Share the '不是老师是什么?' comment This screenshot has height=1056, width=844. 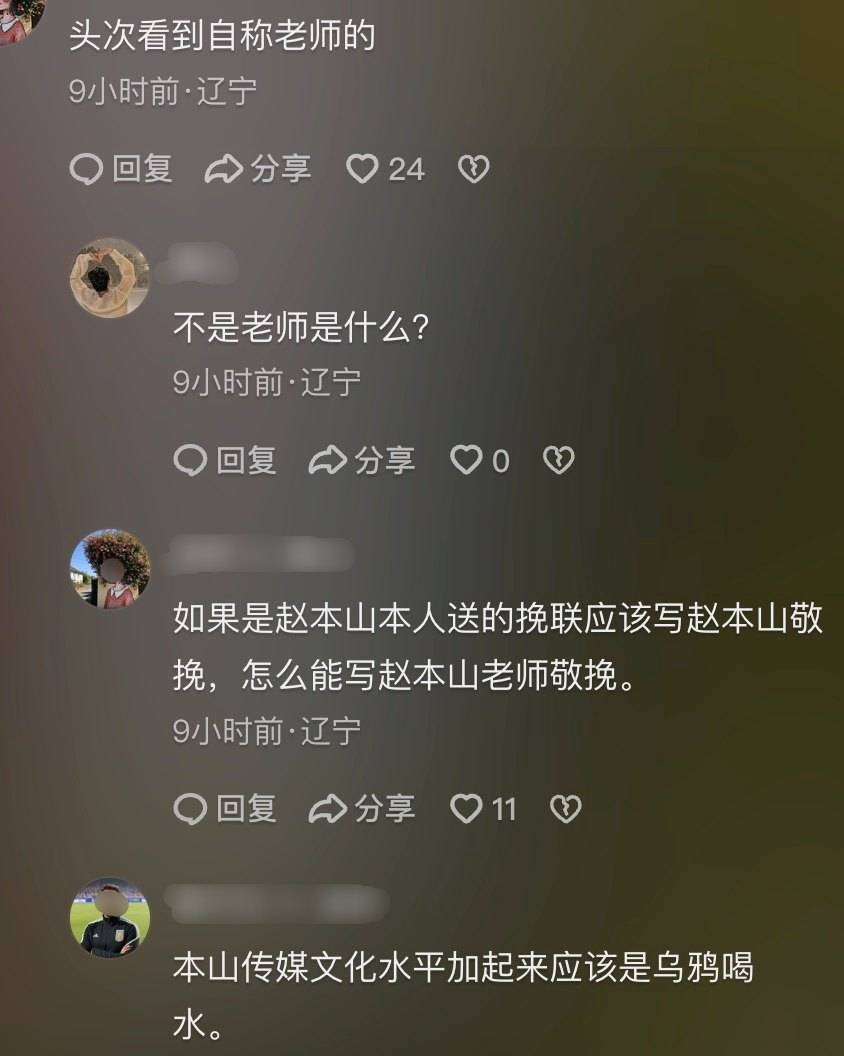[x=361, y=461]
